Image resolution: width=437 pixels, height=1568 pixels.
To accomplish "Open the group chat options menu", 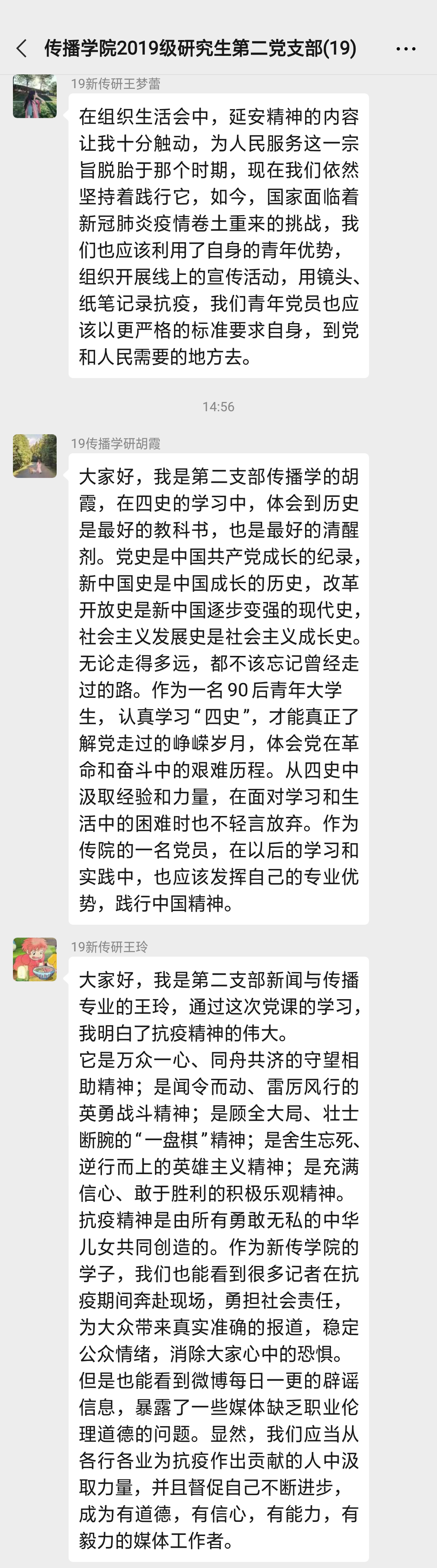I will (406, 49).
